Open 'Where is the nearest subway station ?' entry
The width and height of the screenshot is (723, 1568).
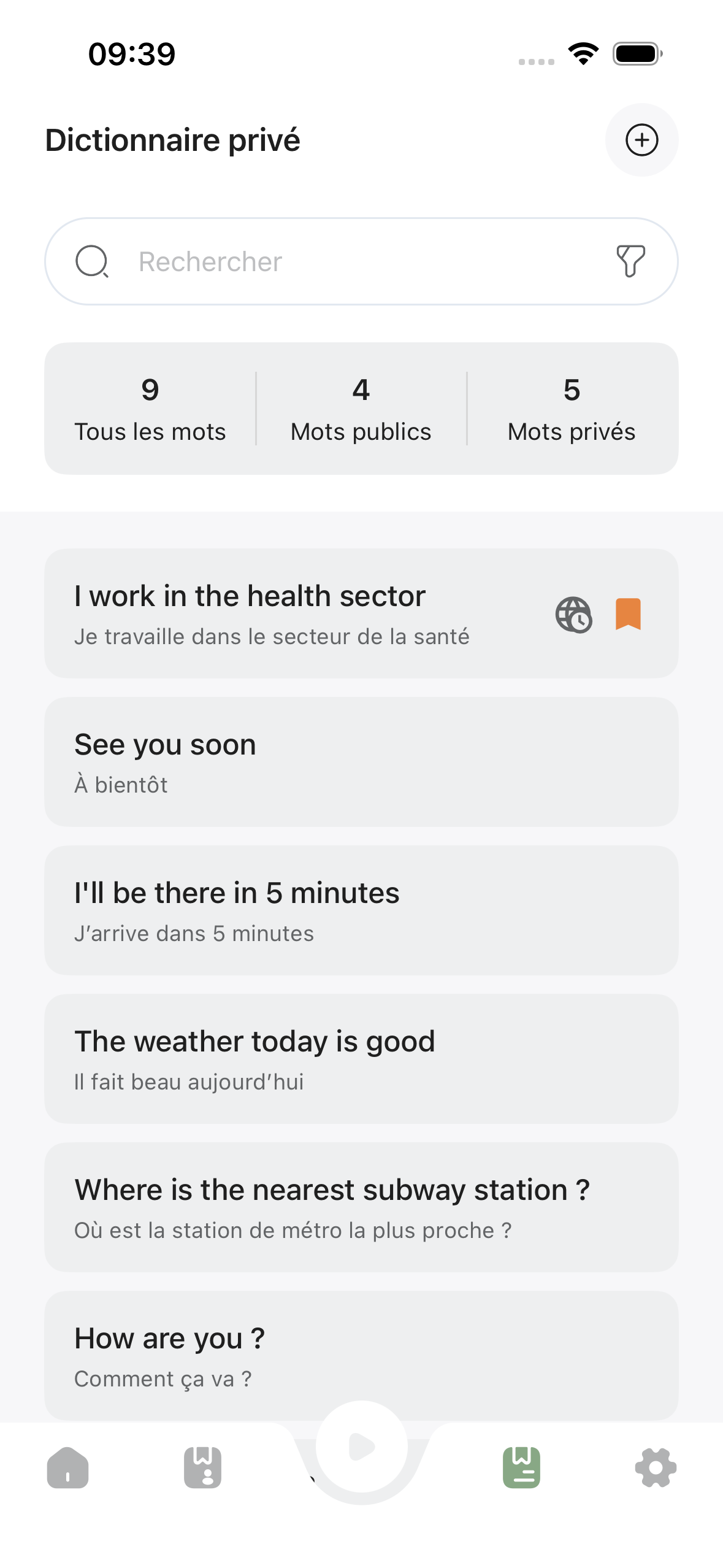(x=362, y=1205)
